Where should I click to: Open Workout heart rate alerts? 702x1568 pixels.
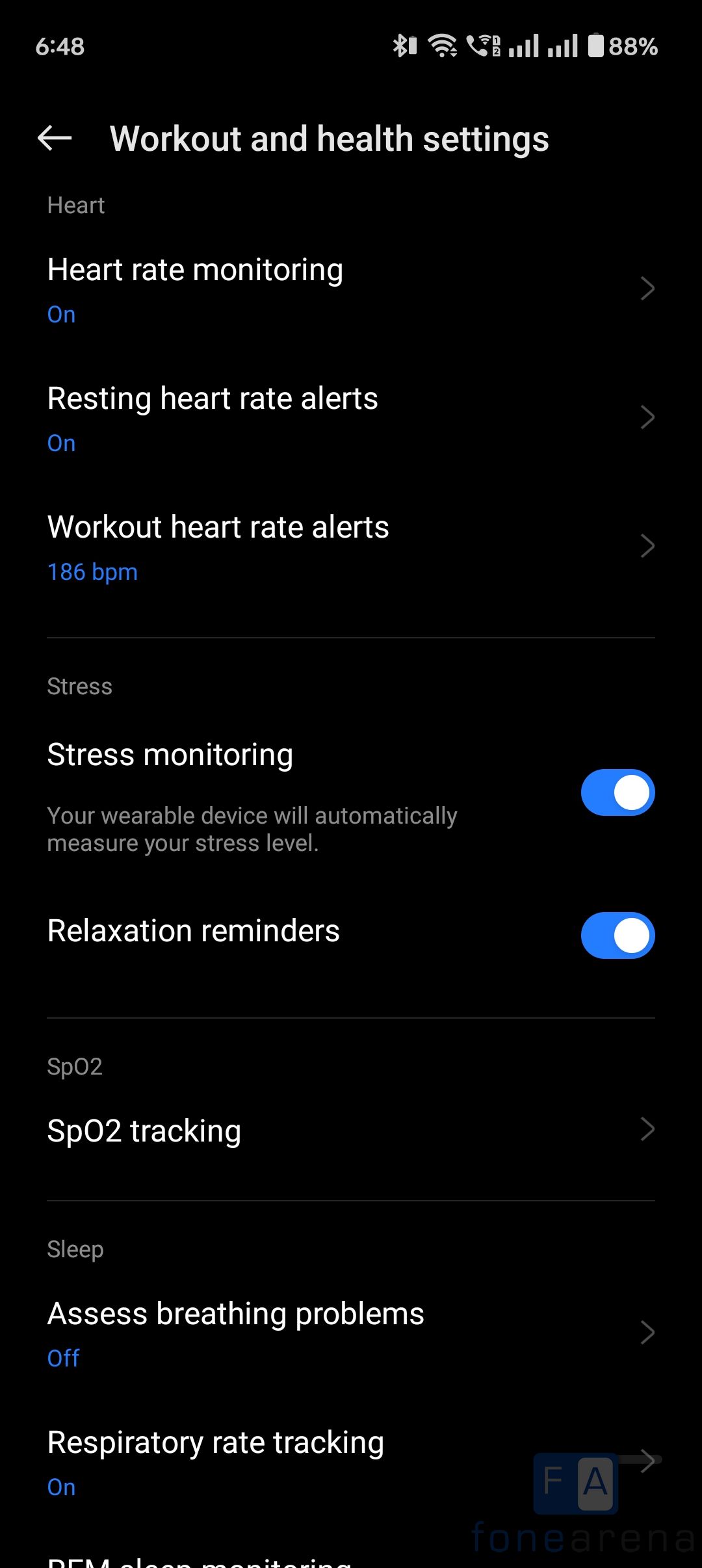point(351,547)
